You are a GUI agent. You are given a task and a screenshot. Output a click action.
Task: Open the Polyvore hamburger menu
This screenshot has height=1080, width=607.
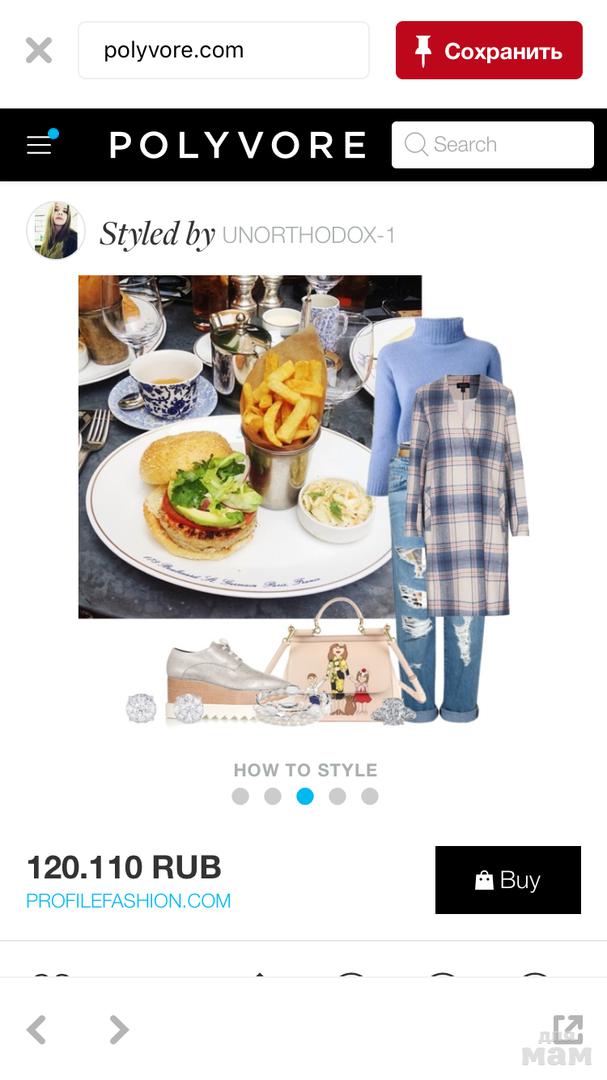(x=40, y=145)
